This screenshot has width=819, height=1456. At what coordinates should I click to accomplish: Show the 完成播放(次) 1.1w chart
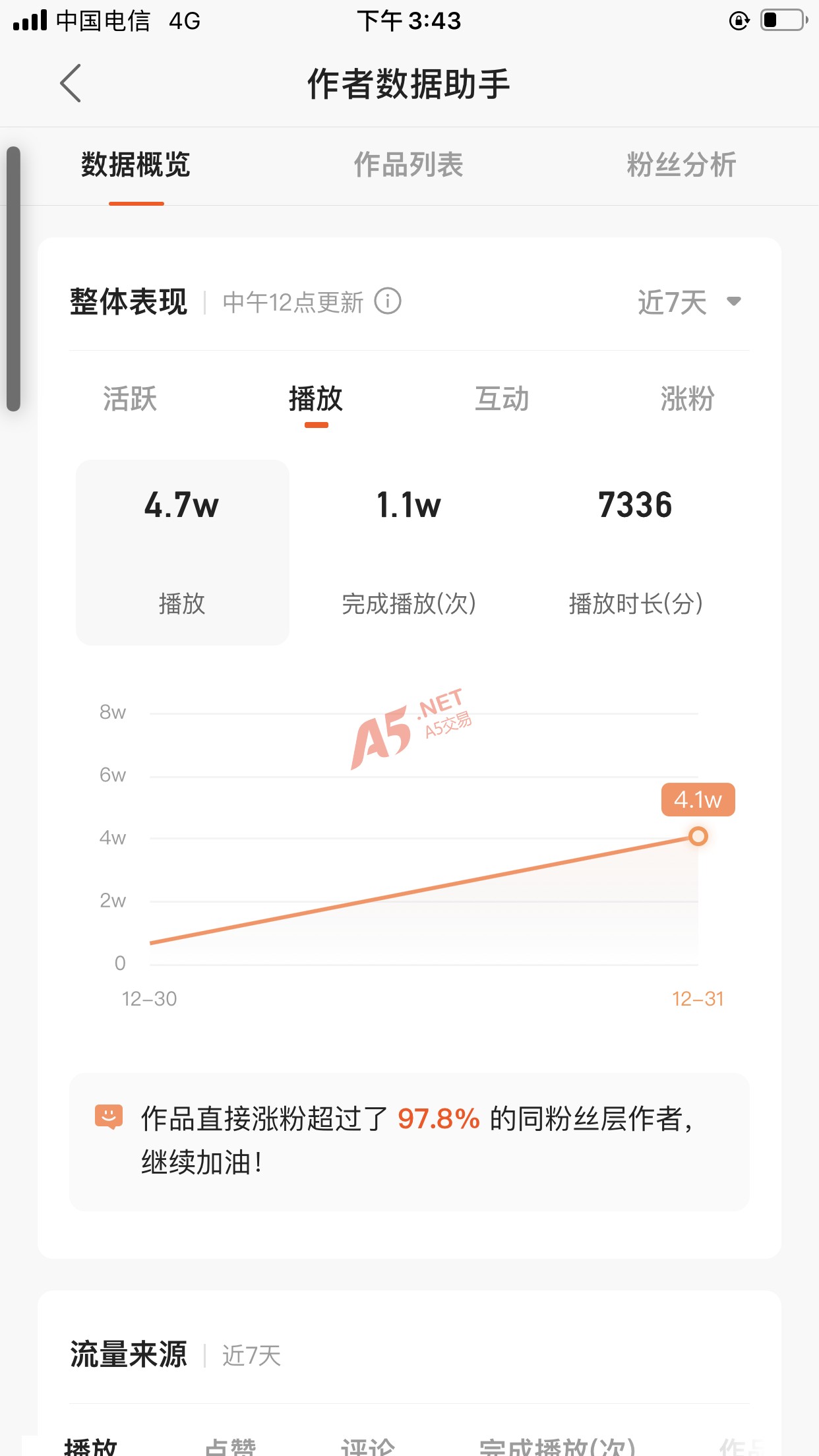pos(409,552)
